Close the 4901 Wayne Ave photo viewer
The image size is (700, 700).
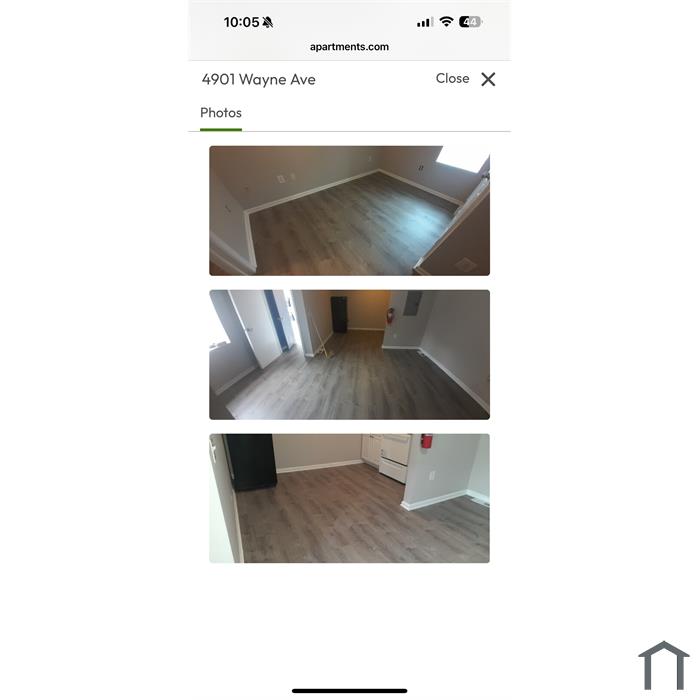[487, 79]
